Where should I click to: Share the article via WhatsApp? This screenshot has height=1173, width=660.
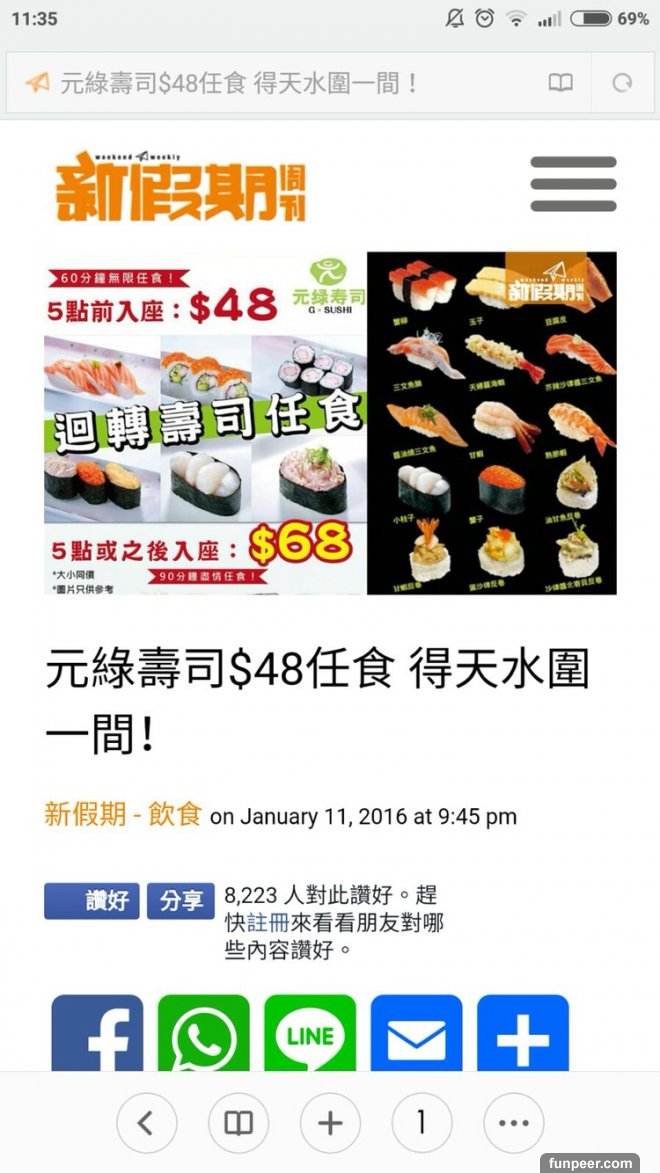204,1035
